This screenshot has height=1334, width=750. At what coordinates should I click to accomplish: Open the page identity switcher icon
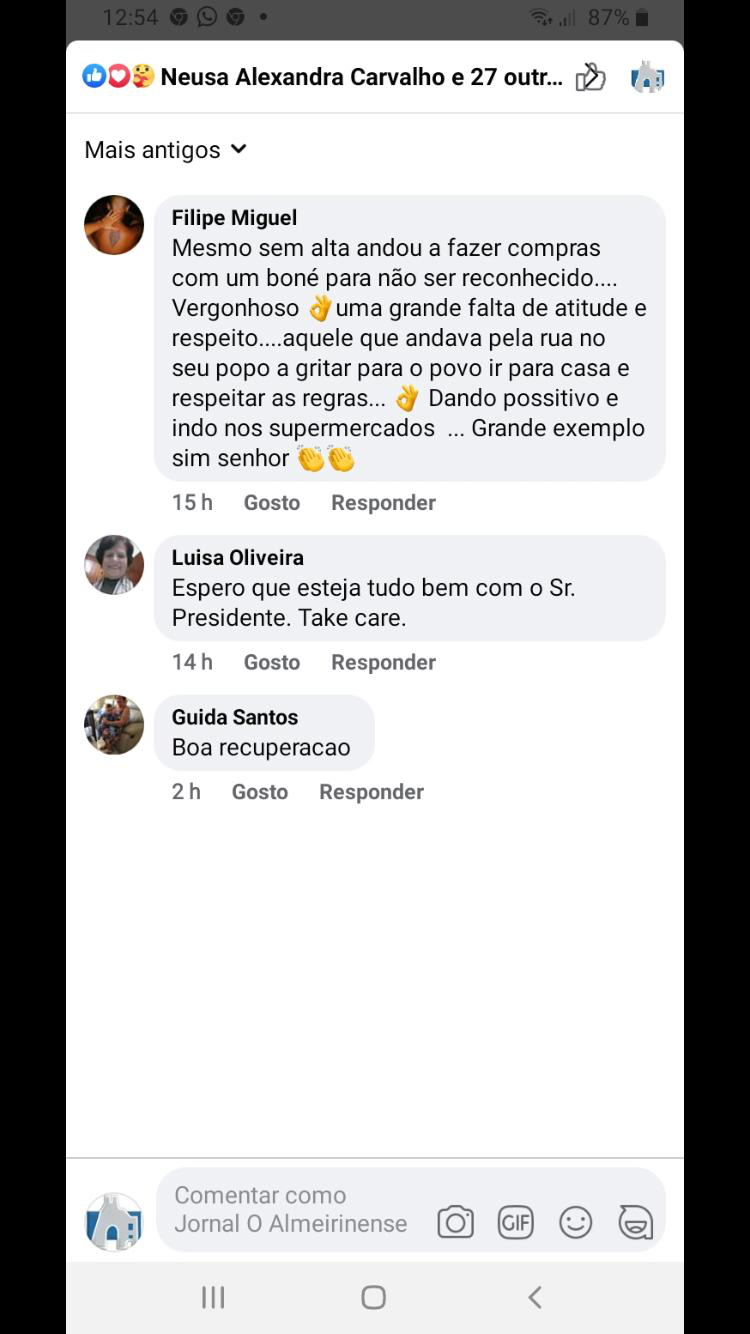[x=648, y=77]
